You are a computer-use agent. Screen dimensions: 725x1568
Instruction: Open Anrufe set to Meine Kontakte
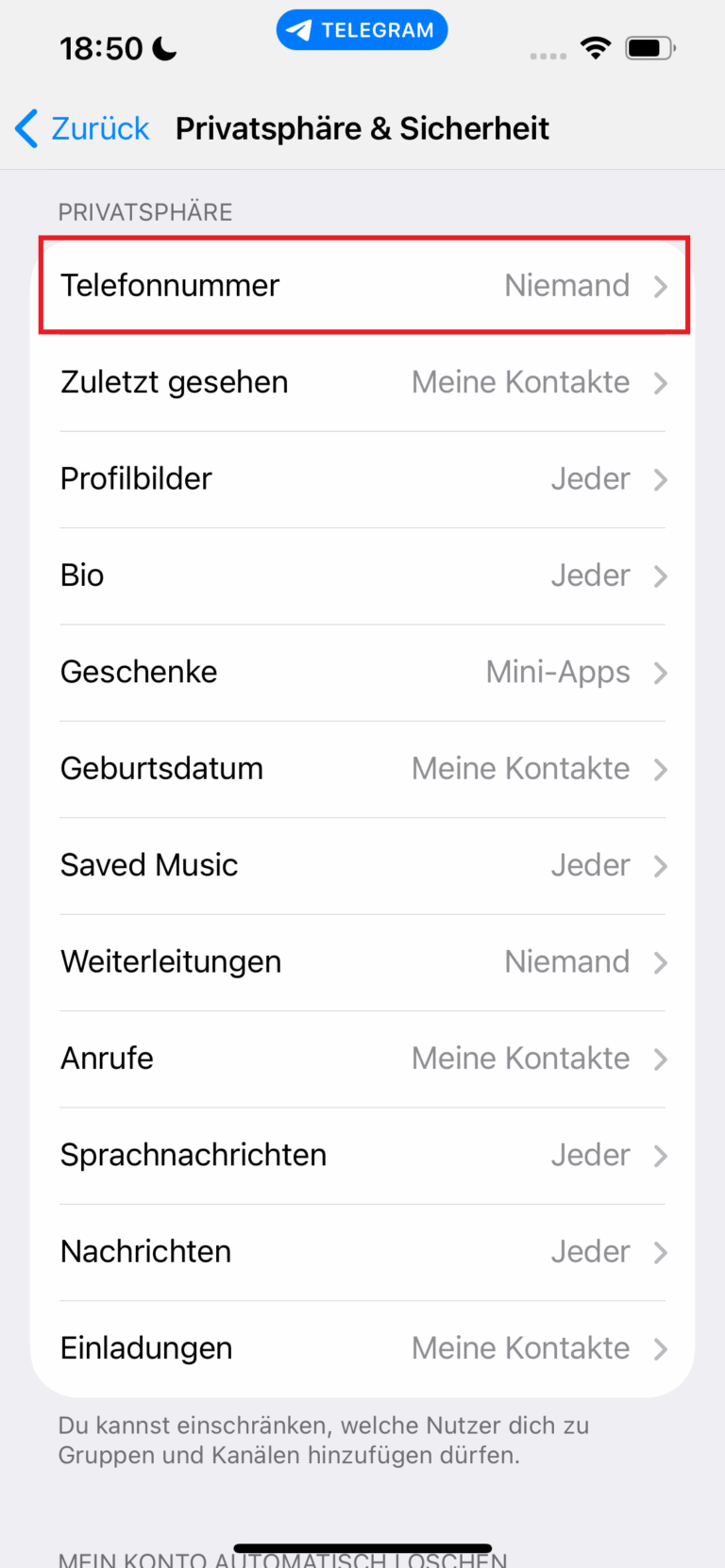click(362, 1058)
